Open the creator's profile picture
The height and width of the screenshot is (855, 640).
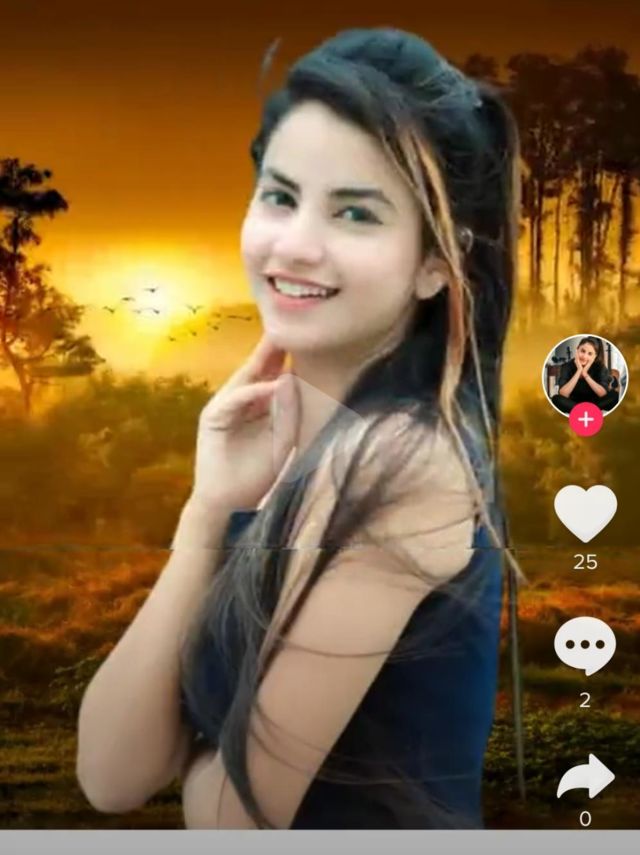tap(585, 375)
